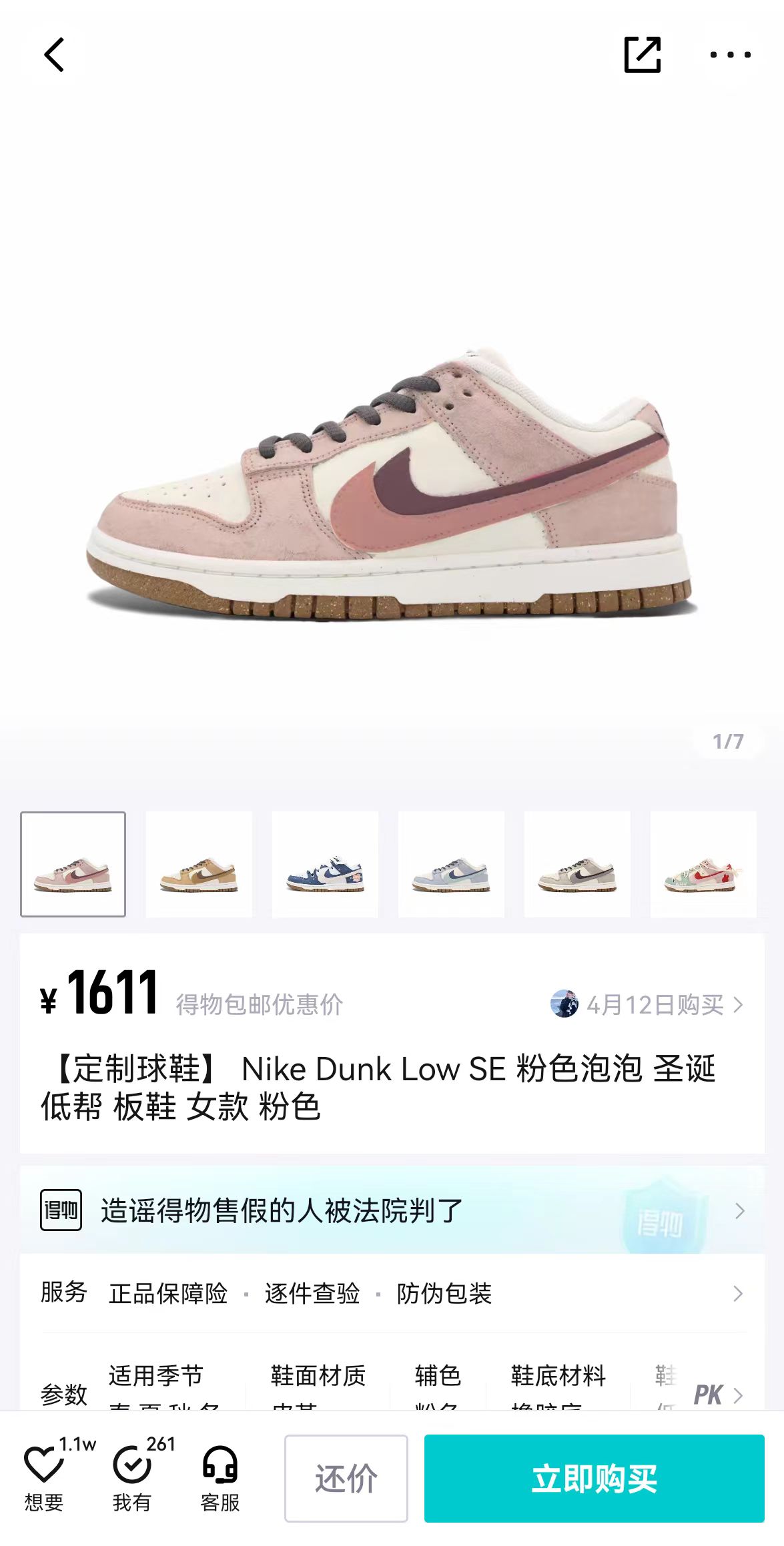Open the 造谣得物售假 court ruling banner

tap(392, 1210)
